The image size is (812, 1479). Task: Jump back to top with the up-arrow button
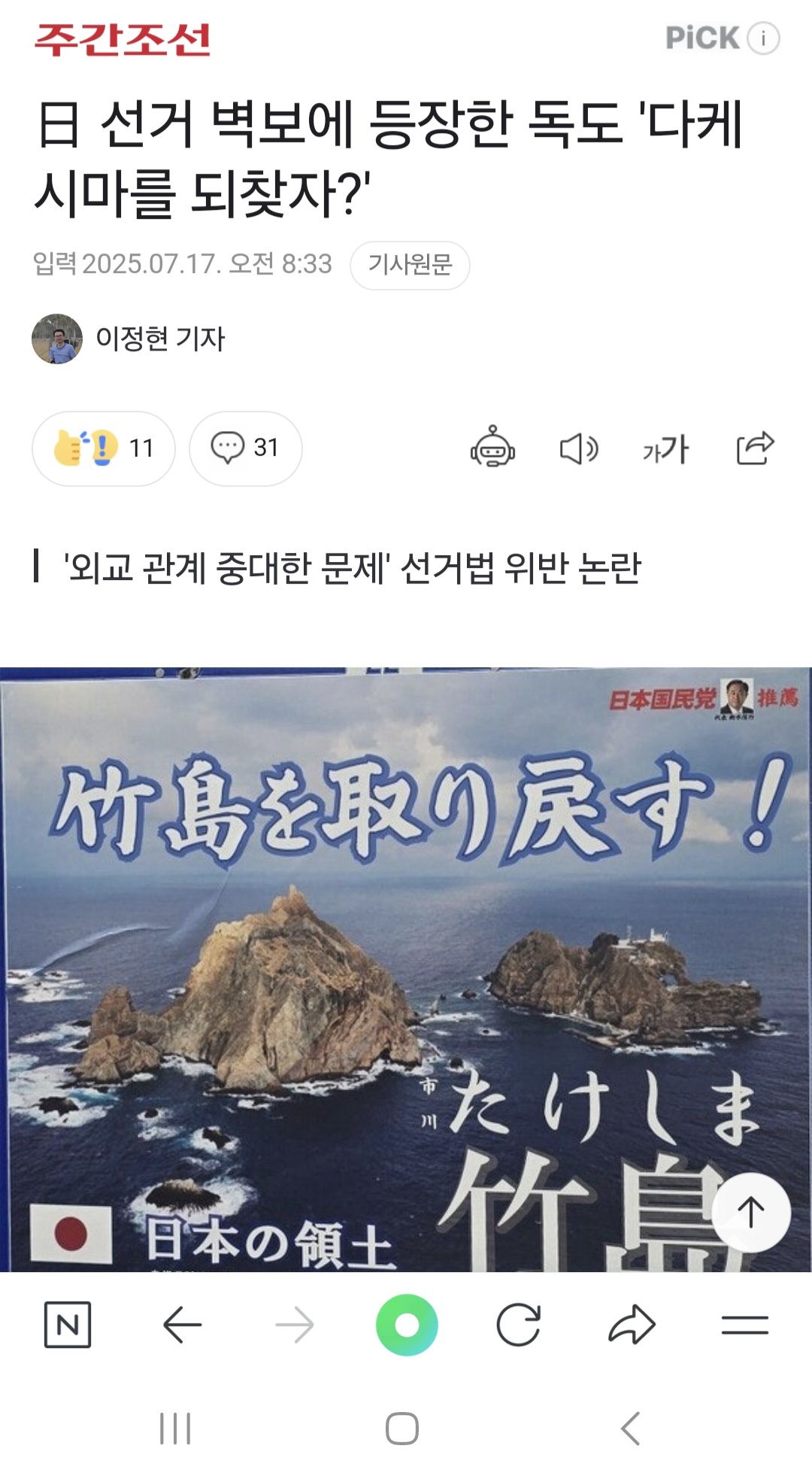click(x=750, y=1212)
